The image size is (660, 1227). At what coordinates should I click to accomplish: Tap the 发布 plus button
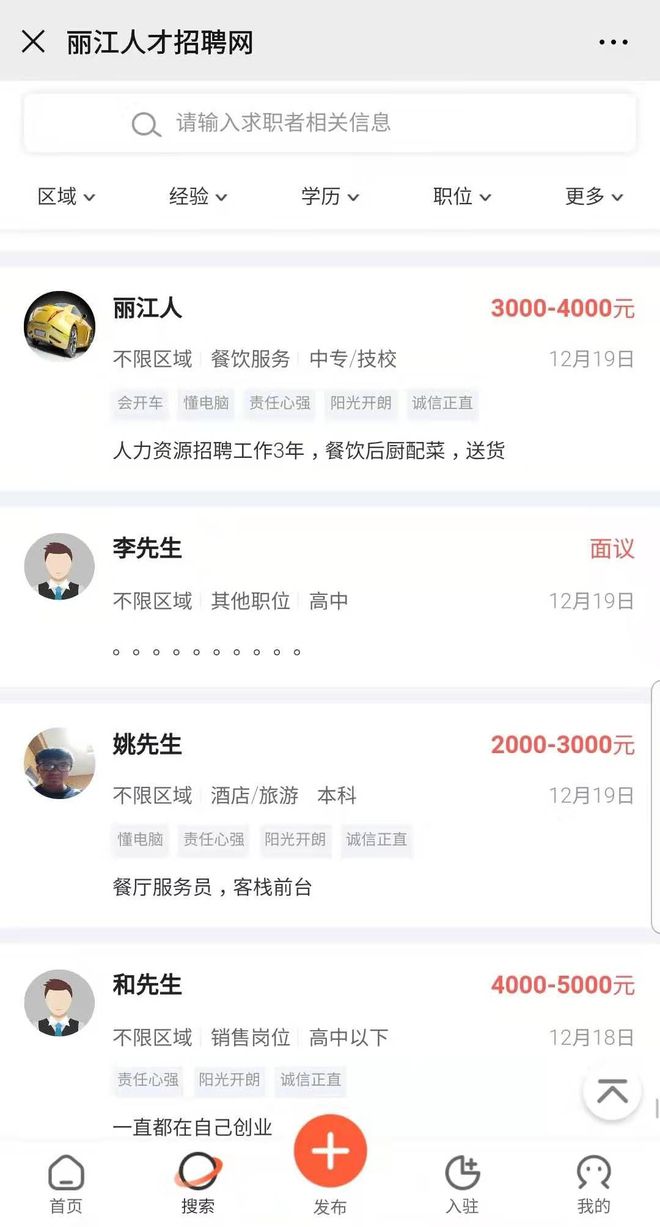coord(330,1152)
